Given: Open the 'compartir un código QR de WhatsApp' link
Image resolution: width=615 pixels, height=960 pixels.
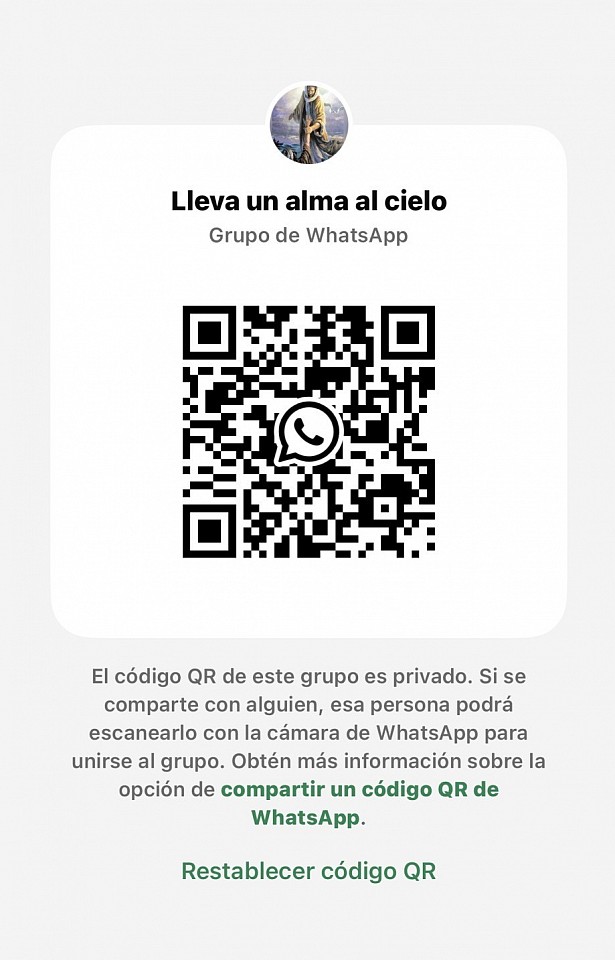Looking at the screenshot, I should tap(359, 790).
